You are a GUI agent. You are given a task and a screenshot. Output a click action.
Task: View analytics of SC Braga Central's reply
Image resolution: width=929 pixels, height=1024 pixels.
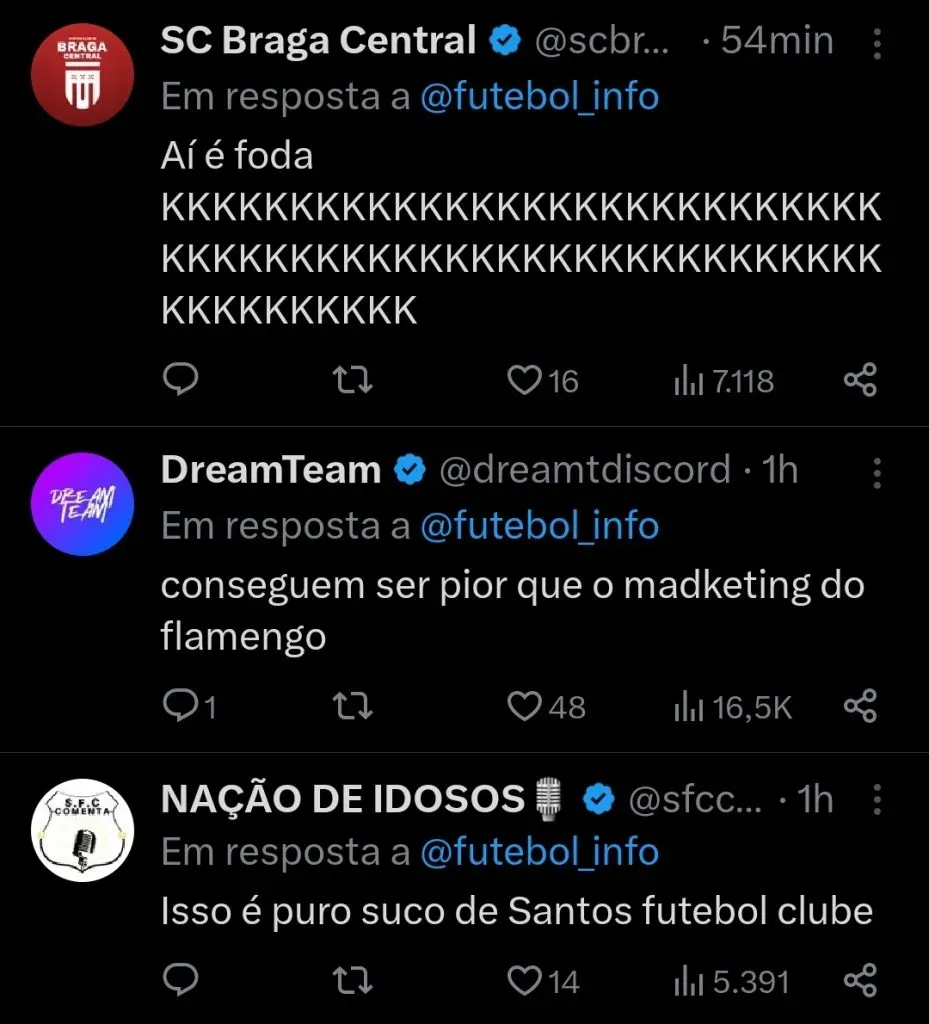tap(724, 380)
